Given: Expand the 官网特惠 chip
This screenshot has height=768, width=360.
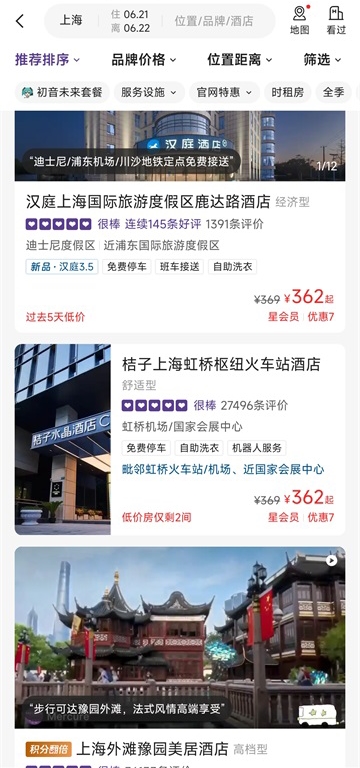Looking at the screenshot, I should click(224, 92).
